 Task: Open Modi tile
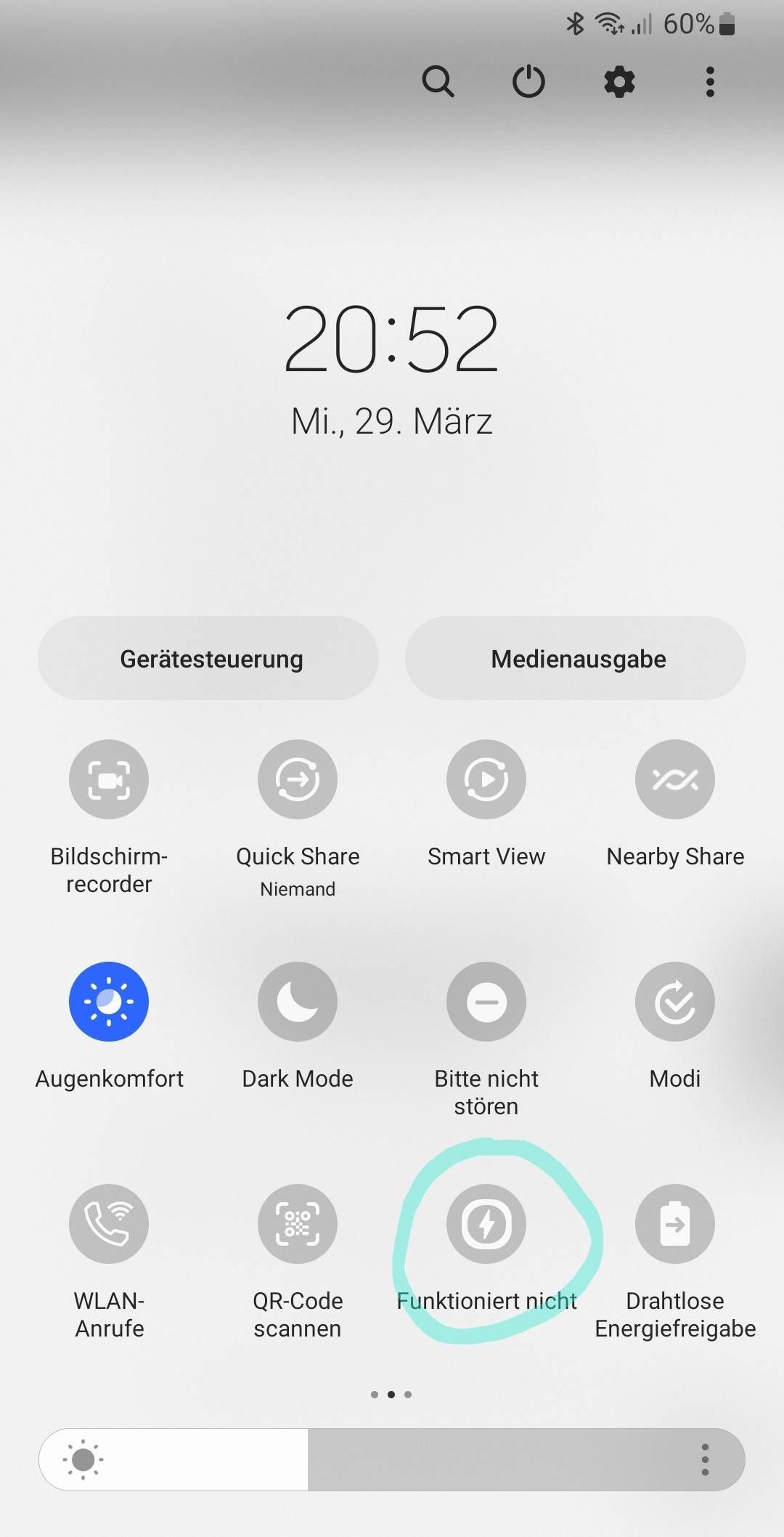tap(675, 1002)
